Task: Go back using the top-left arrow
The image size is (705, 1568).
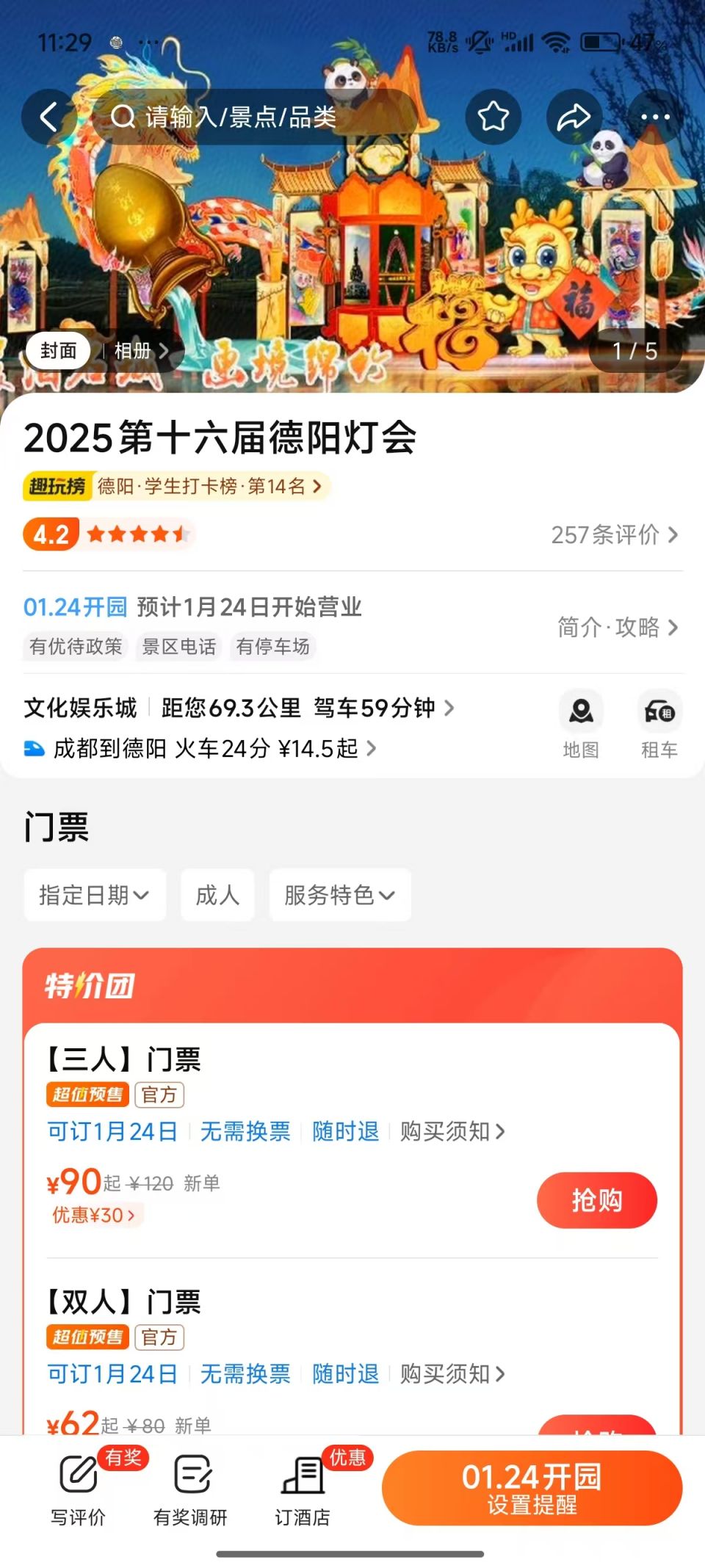Action: (48, 117)
